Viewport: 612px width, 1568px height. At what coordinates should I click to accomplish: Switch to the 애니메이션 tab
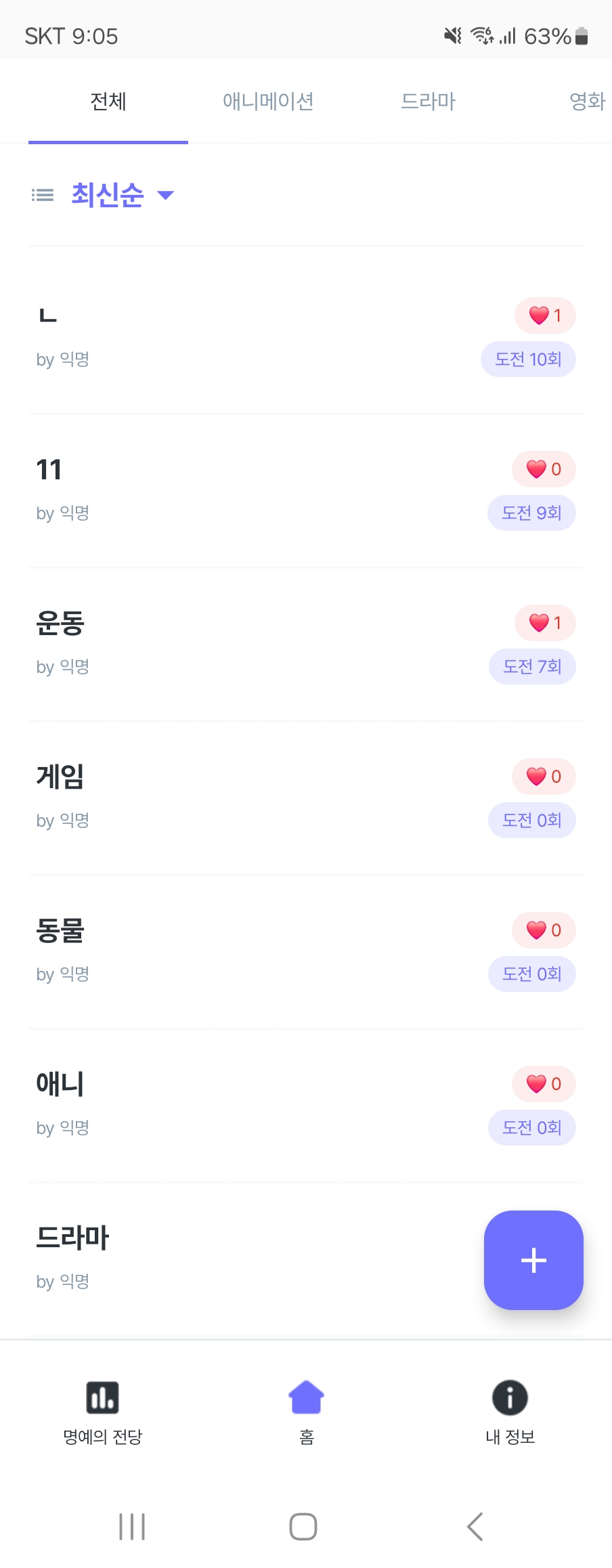(x=268, y=102)
